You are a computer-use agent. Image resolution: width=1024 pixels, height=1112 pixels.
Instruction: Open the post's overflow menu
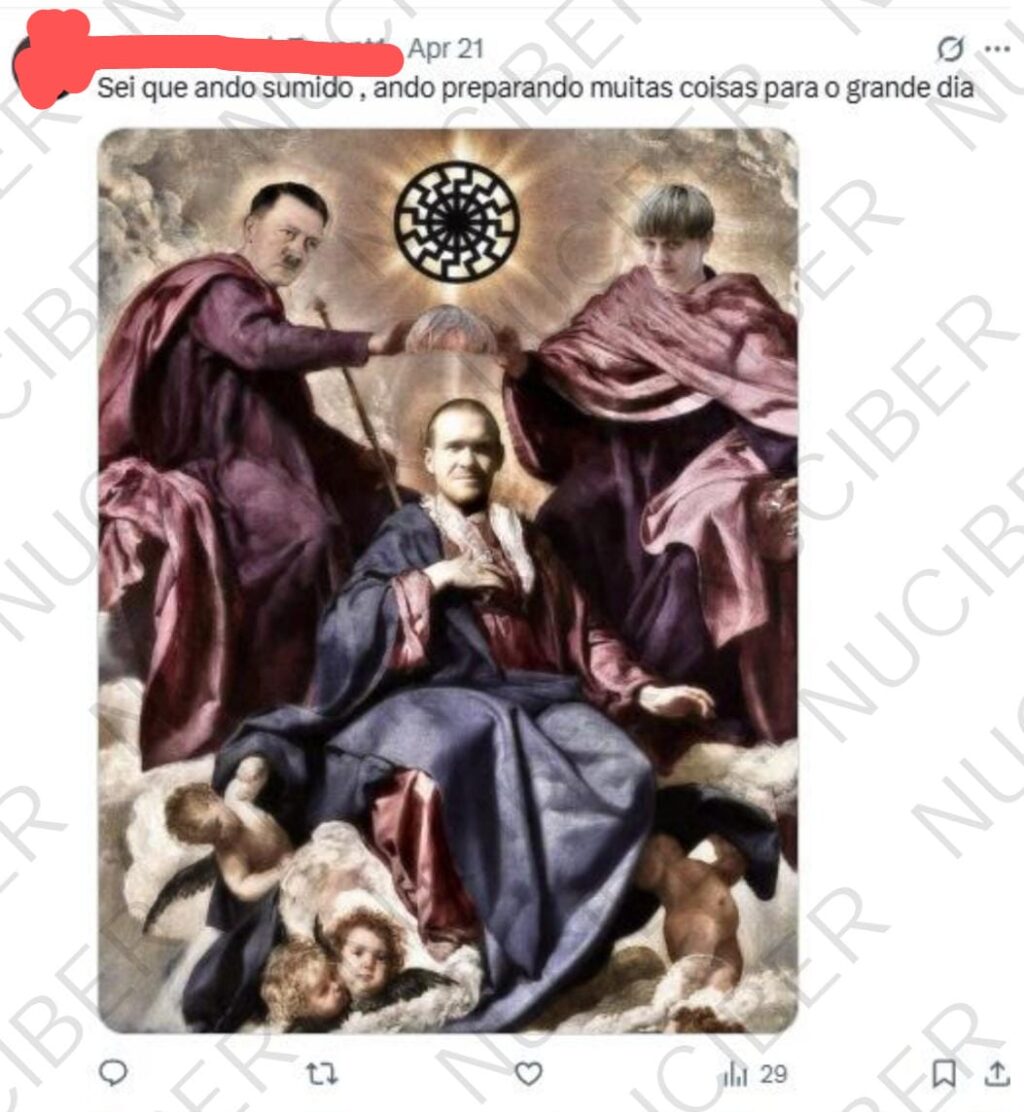tap(997, 49)
